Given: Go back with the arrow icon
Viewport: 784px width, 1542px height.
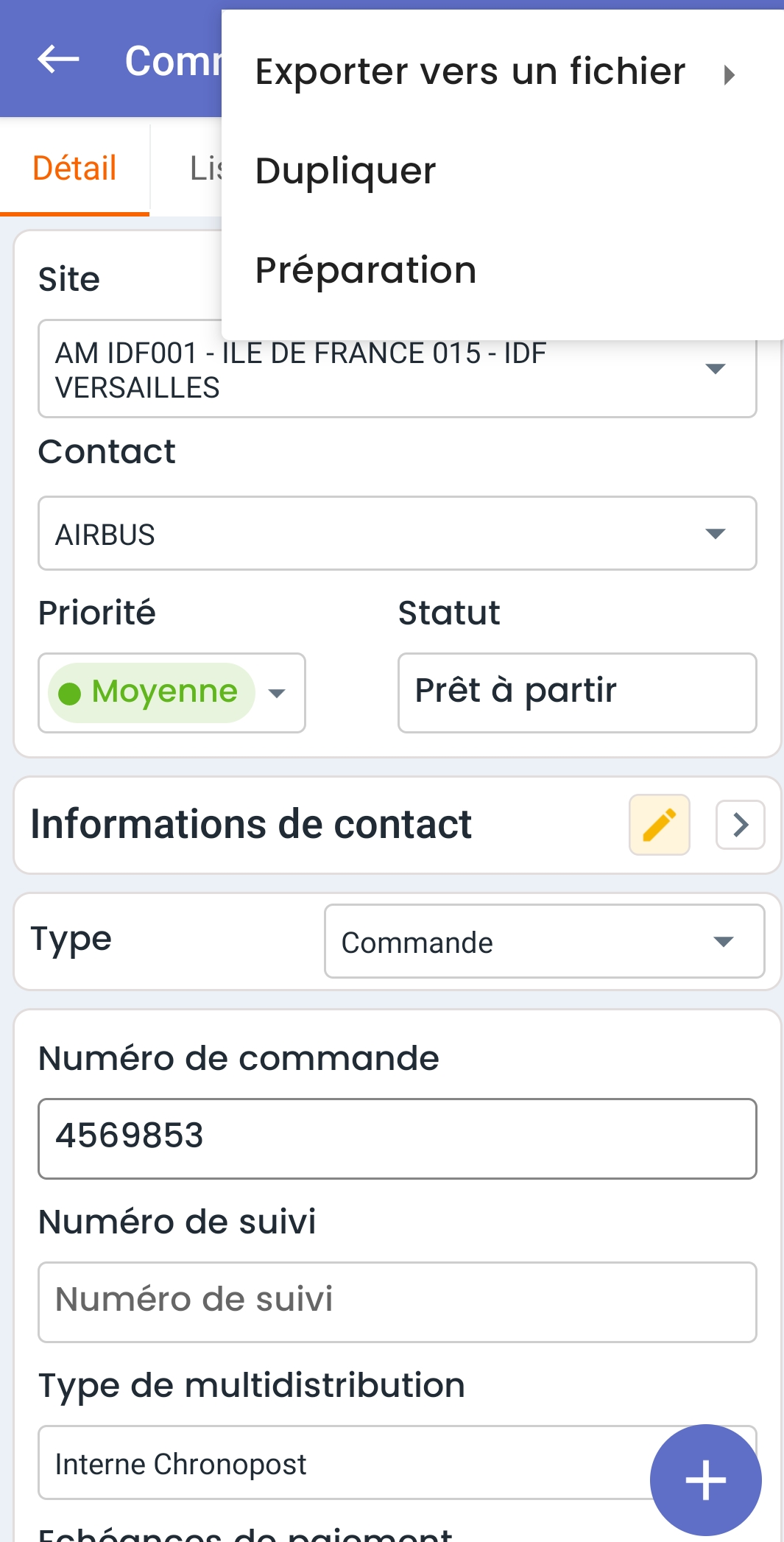Looking at the screenshot, I should point(58,59).
